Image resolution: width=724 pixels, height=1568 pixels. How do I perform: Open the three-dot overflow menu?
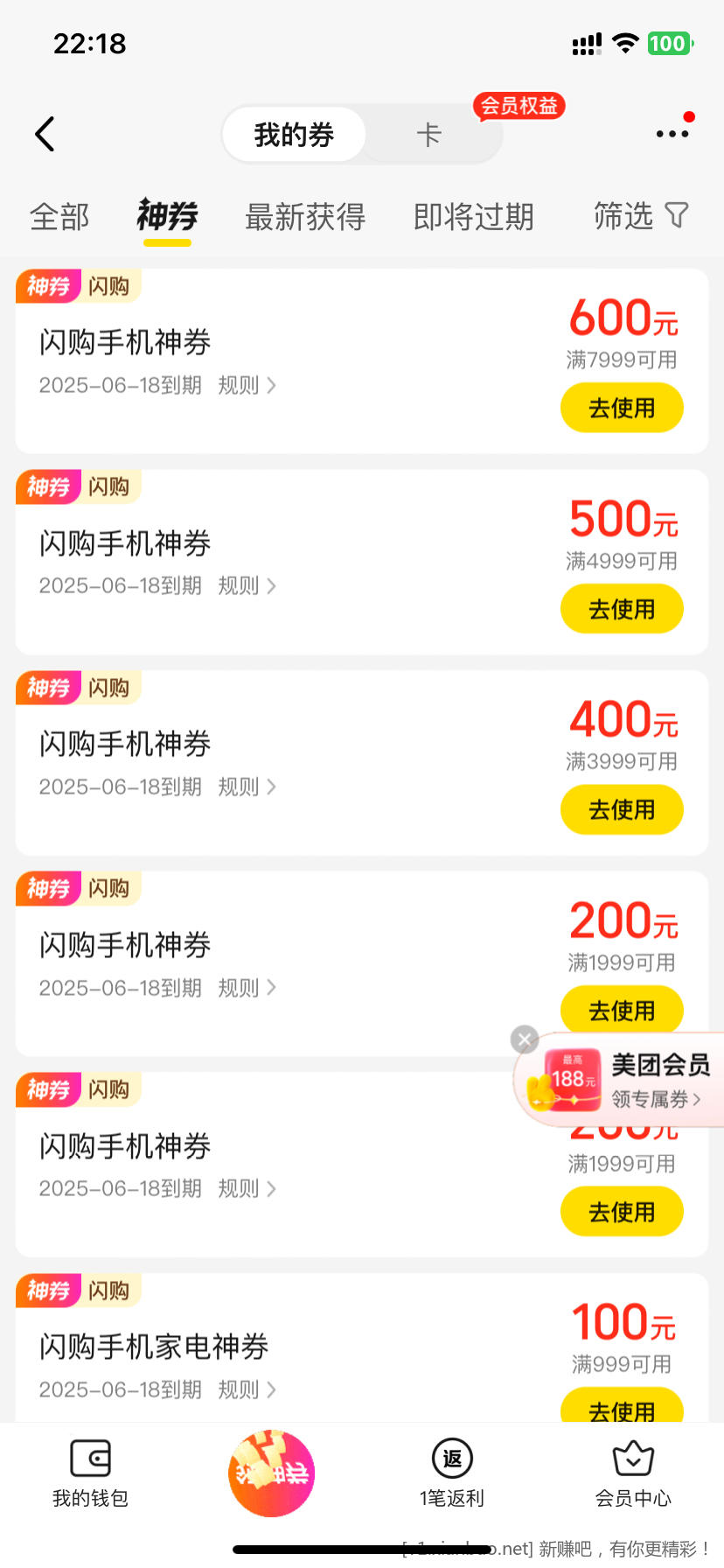click(x=672, y=134)
